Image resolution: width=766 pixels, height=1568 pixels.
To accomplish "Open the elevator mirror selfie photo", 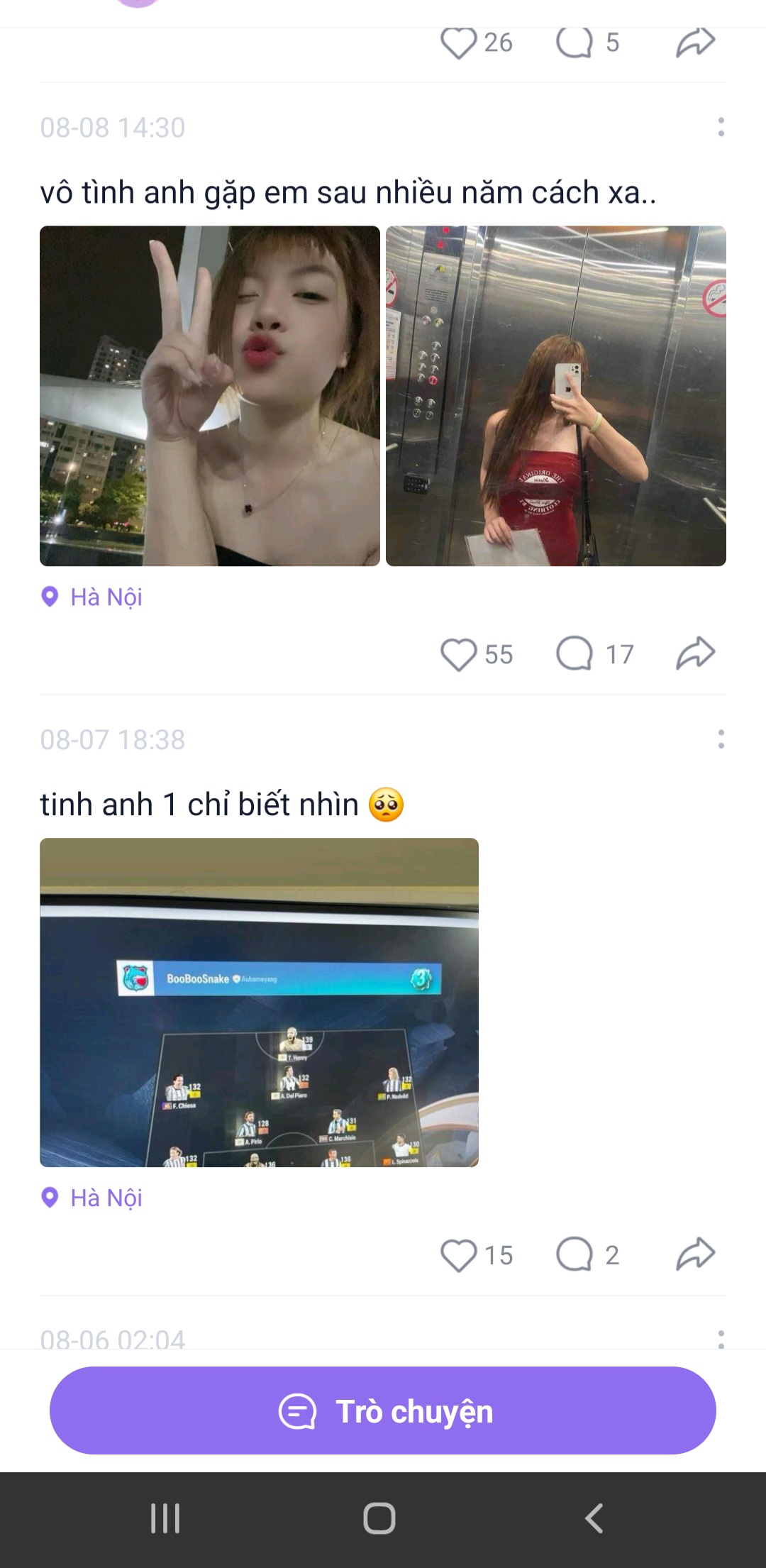I will [x=557, y=396].
